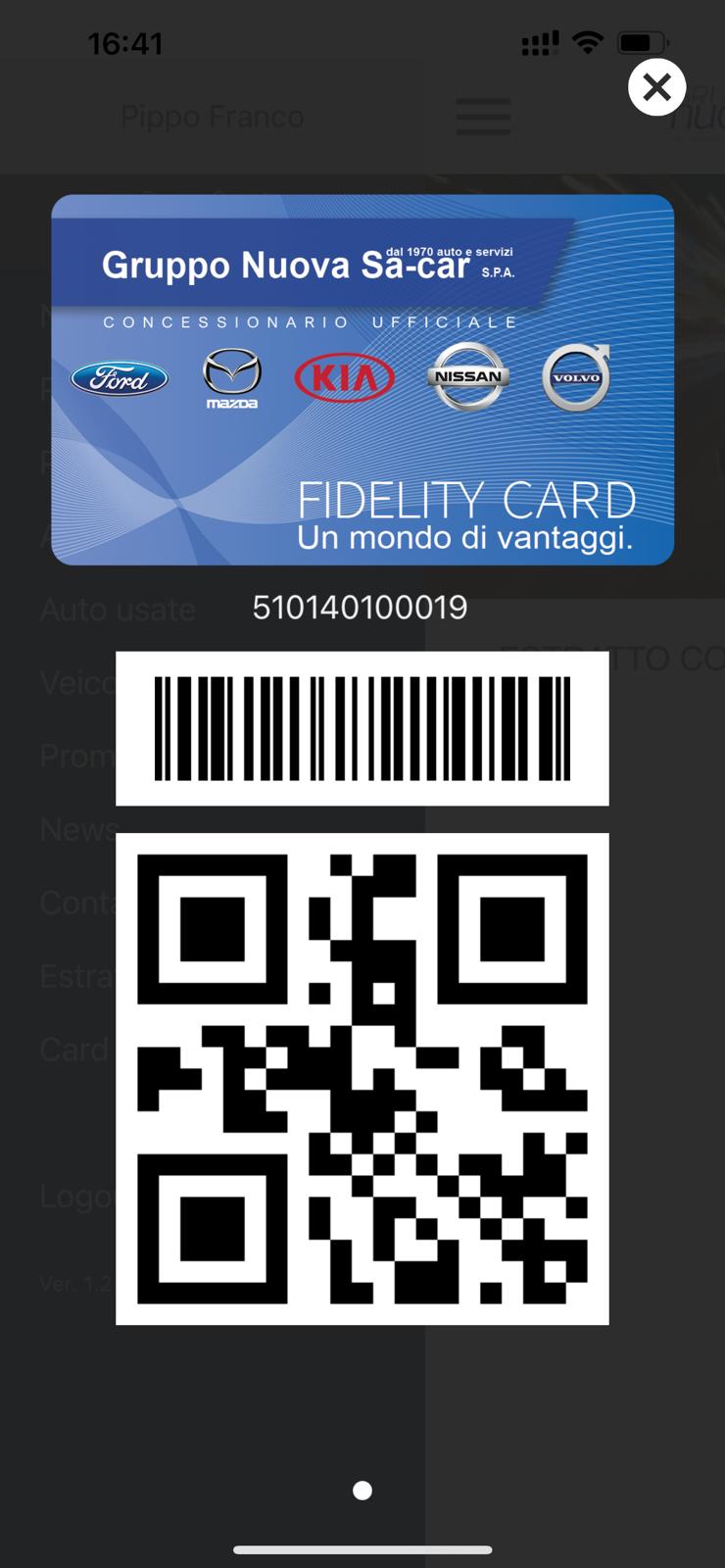The image size is (725, 1568).
Task: Tap the page indicator dot
Action: point(362,1491)
